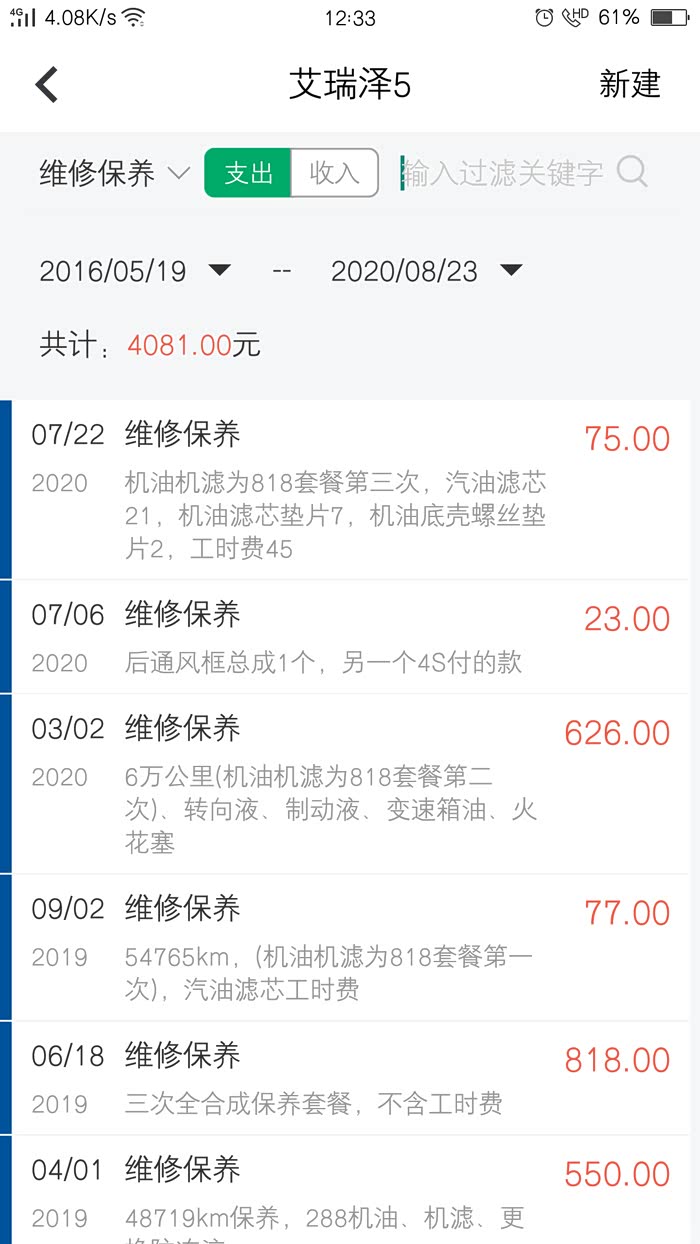Change the end date 2020/08/23
Screen dimensions: 700x1244
click(427, 271)
